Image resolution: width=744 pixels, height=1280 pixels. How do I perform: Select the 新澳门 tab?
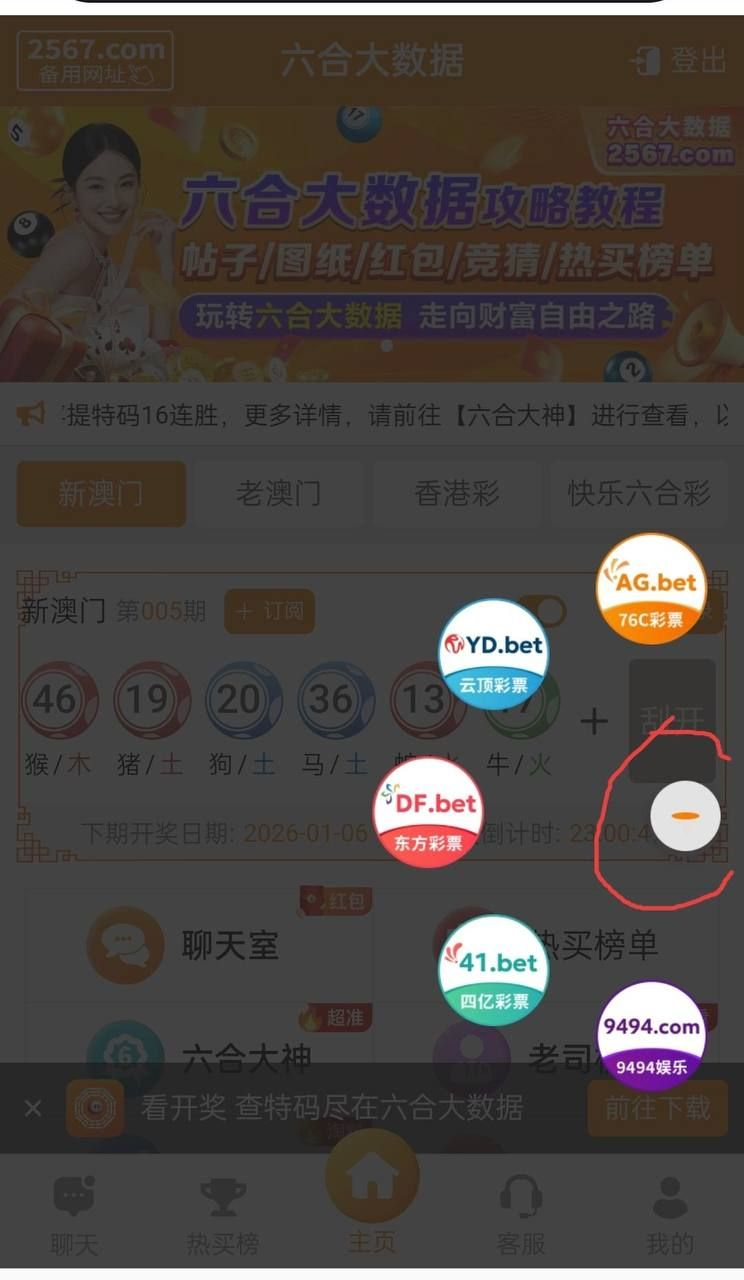pos(101,493)
